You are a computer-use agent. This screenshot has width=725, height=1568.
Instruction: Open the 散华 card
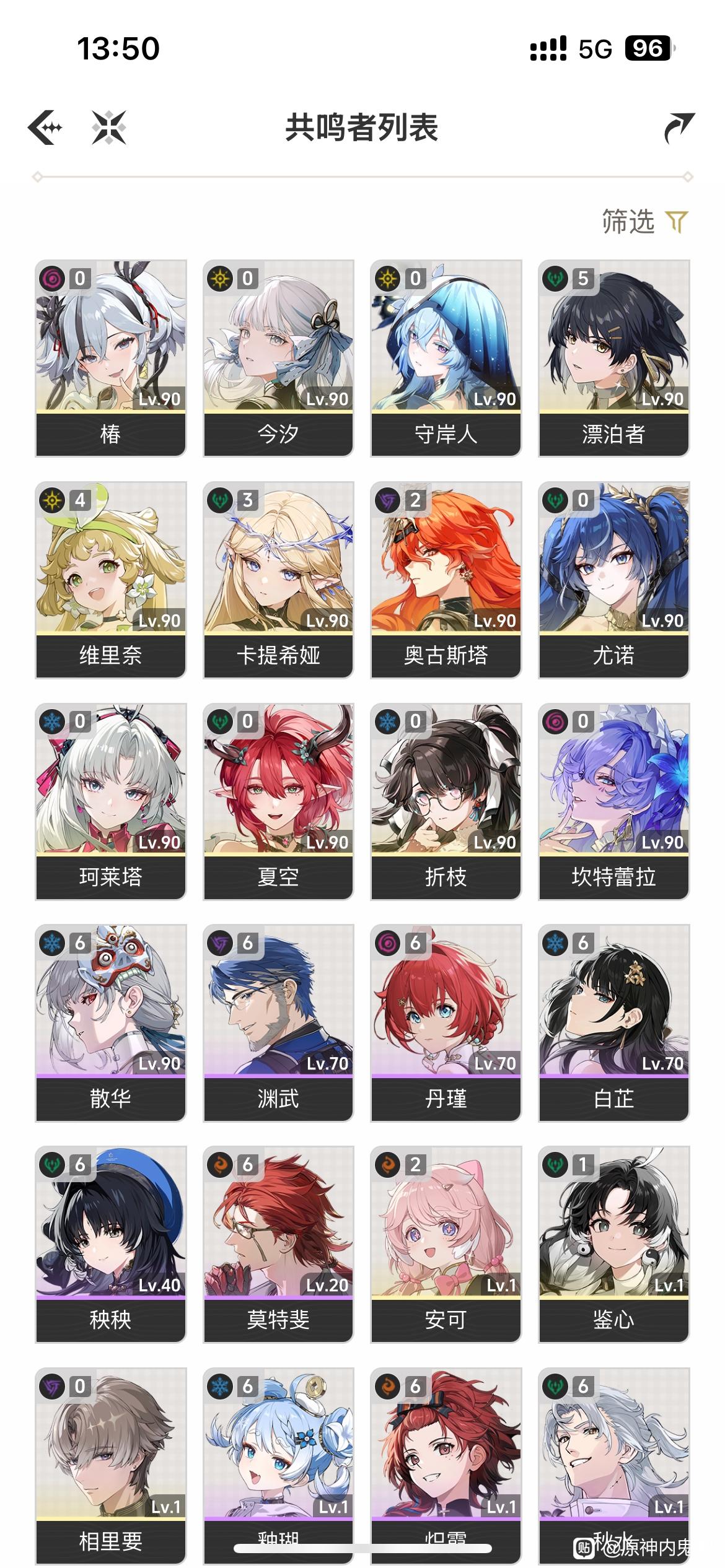point(111,1022)
